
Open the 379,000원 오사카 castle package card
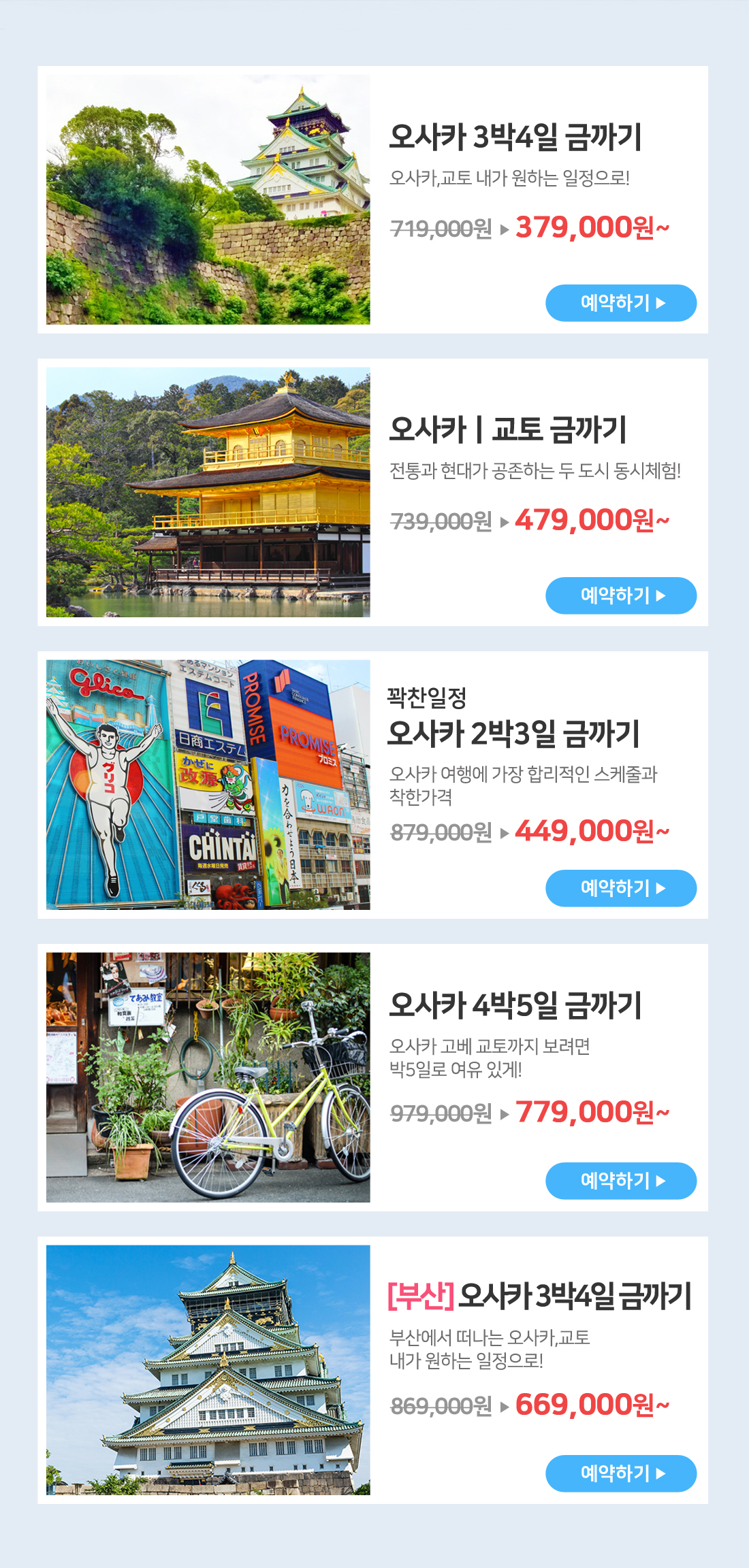pos(208,199)
